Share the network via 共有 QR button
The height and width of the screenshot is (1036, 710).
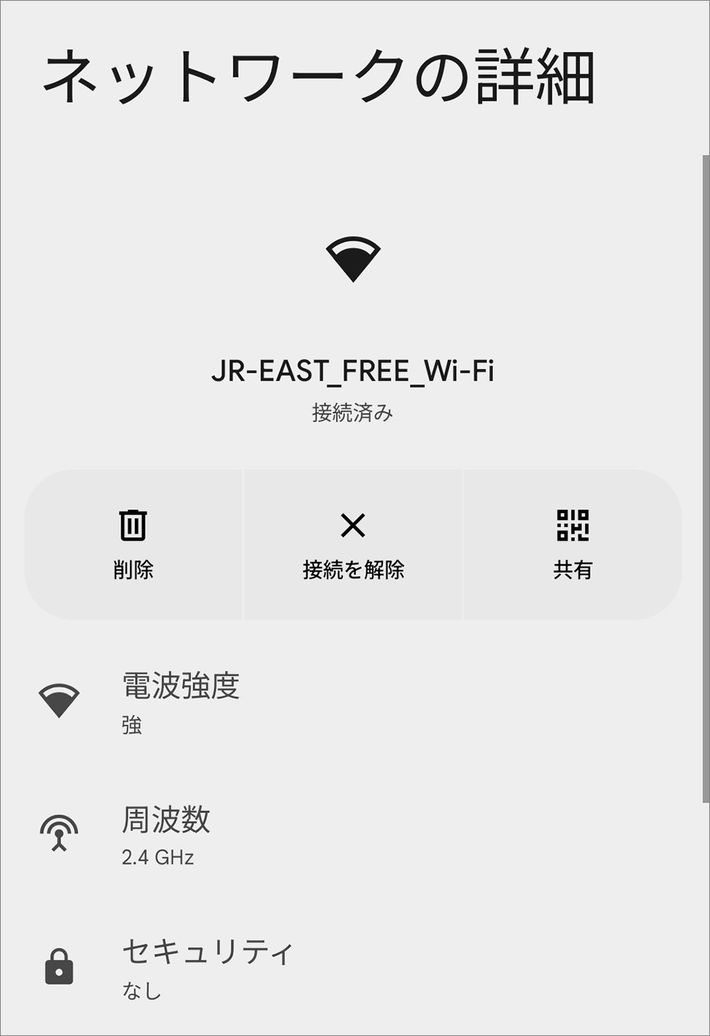pos(573,544)
